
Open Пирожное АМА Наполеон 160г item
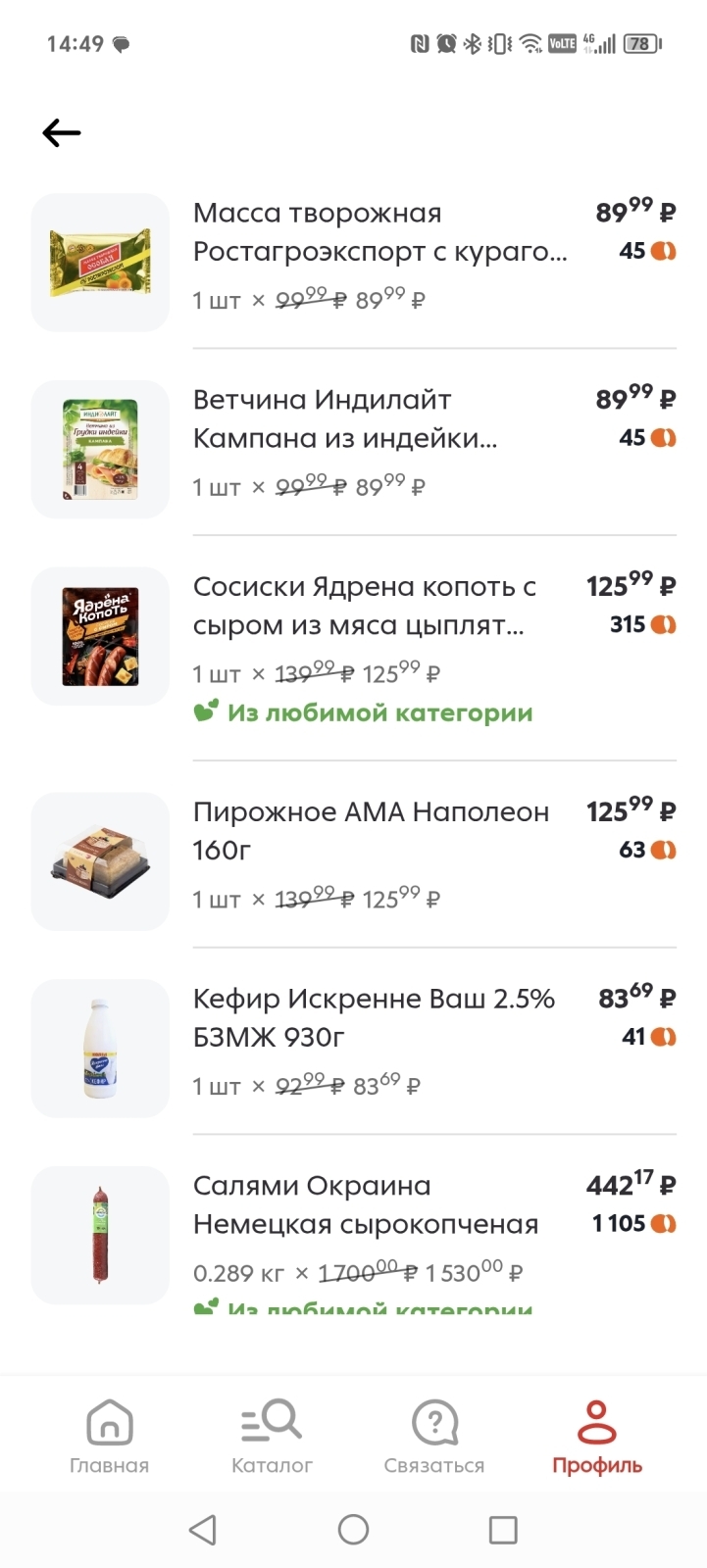[371, 830]
